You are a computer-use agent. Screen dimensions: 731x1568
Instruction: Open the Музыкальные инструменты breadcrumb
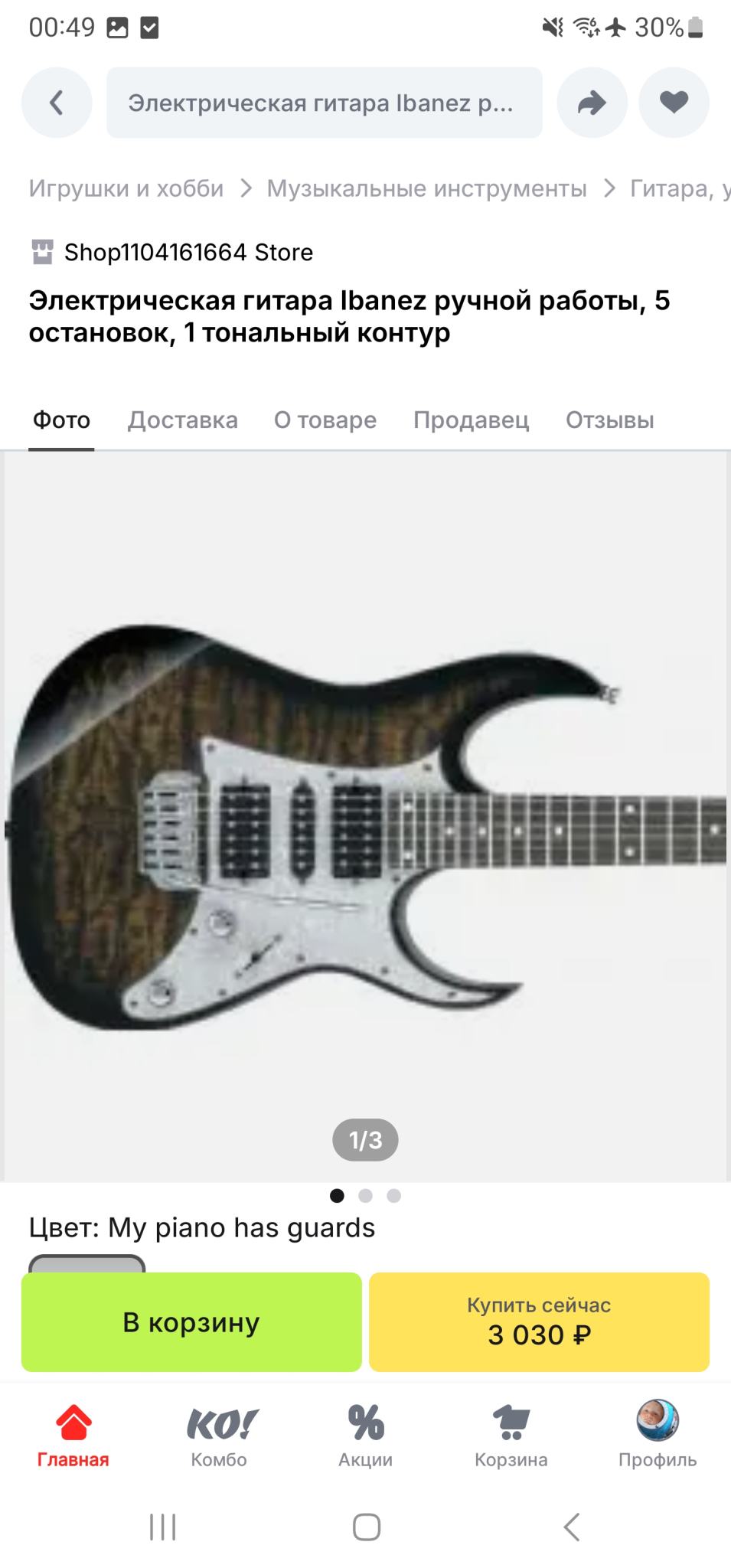[426, 188]
